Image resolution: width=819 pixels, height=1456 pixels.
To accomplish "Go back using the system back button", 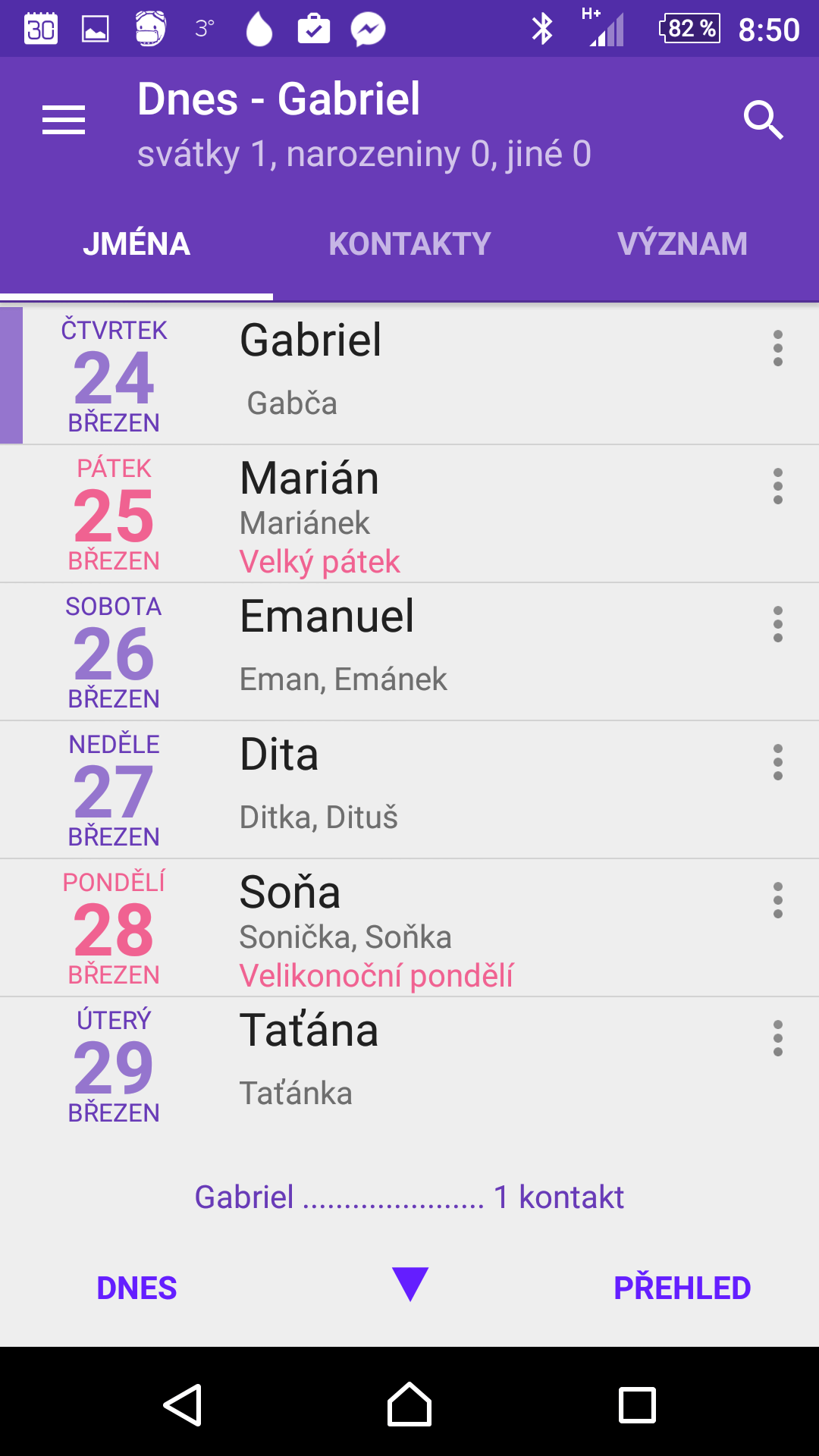I will [x=183, y=1405].
